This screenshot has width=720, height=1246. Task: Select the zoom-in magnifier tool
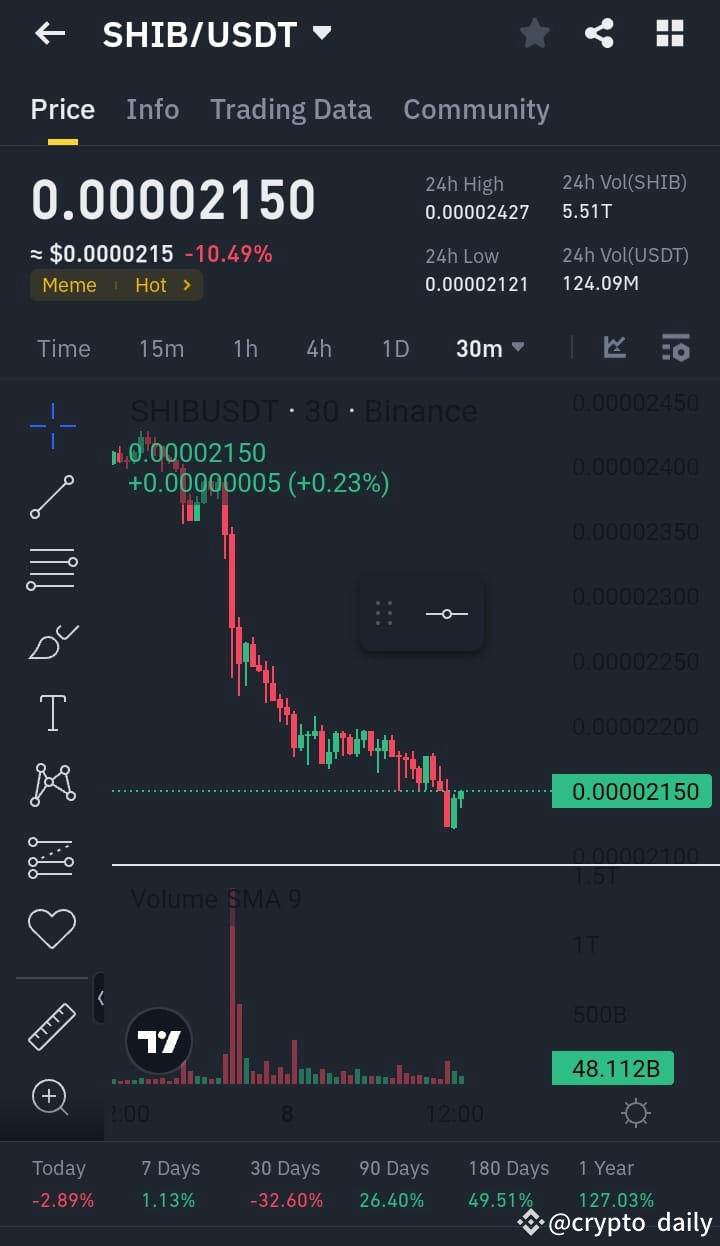pos(51,1097)
